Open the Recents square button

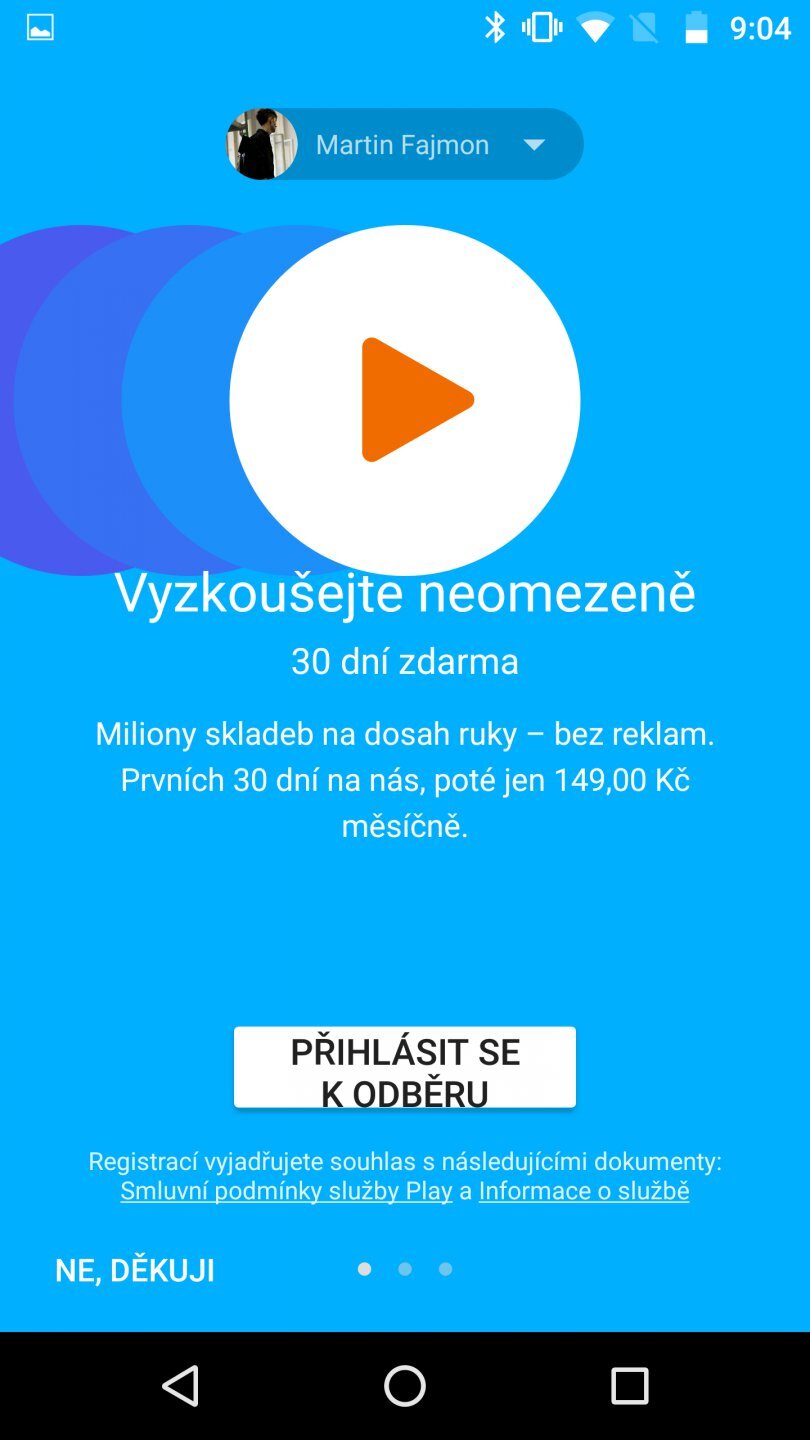(630, 1387)
